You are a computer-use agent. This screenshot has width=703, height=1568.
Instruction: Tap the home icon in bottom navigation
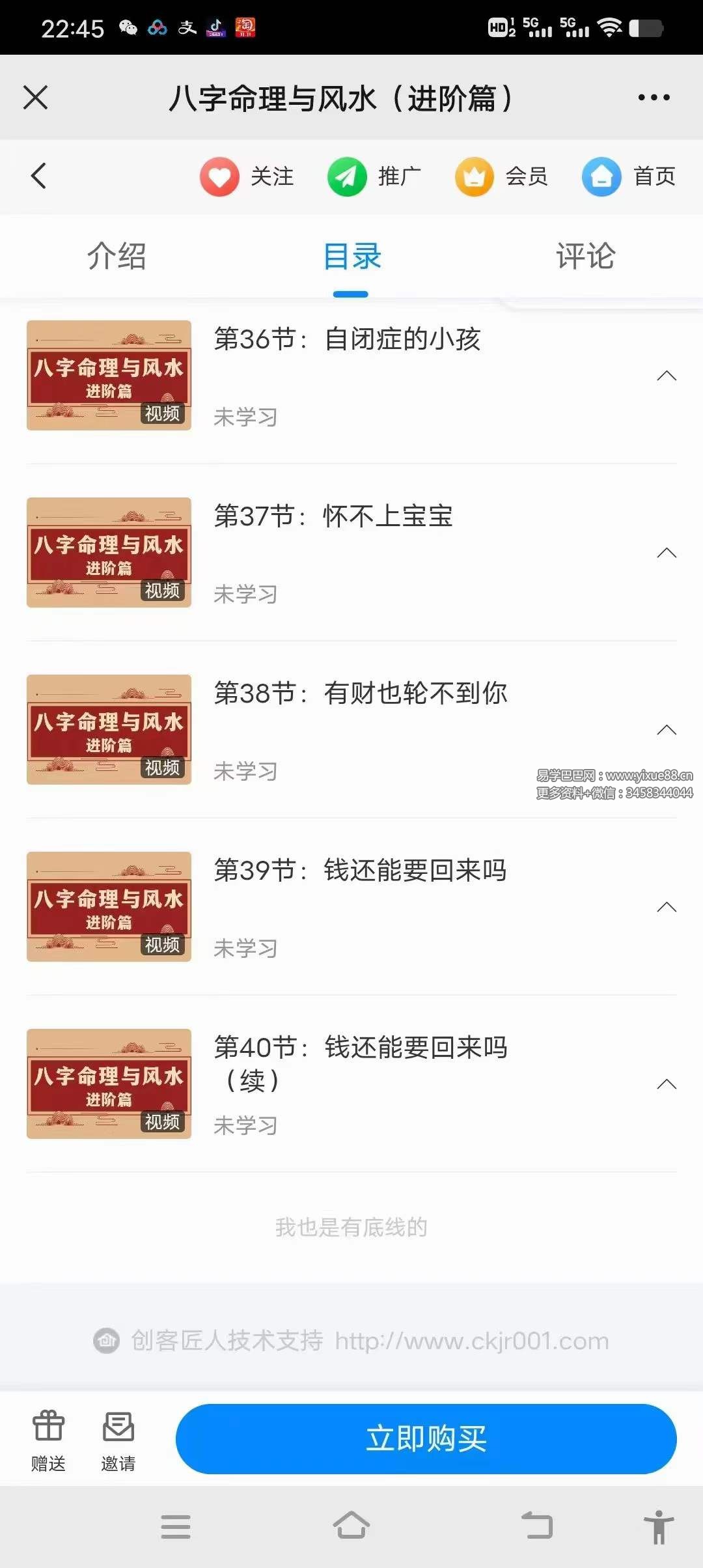351,1527
